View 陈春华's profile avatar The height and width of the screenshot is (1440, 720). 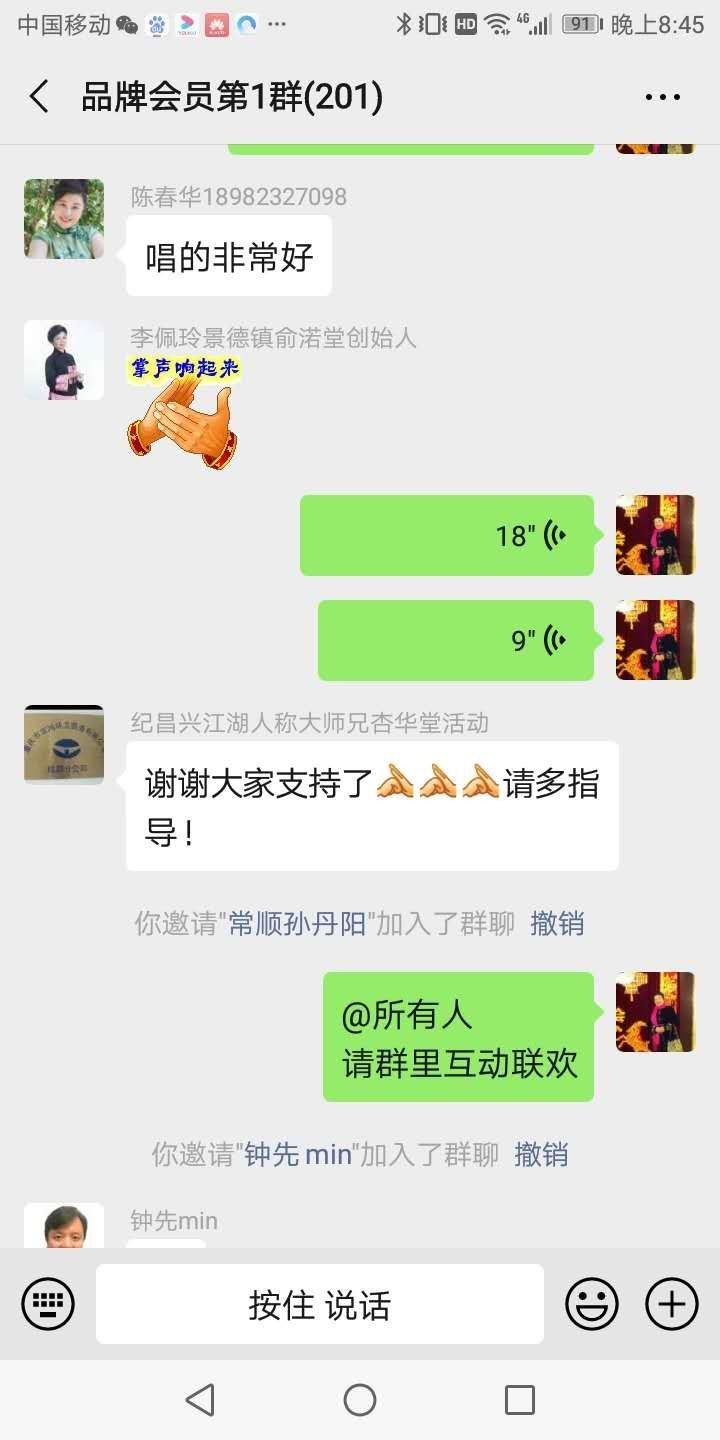click(64, 219)
